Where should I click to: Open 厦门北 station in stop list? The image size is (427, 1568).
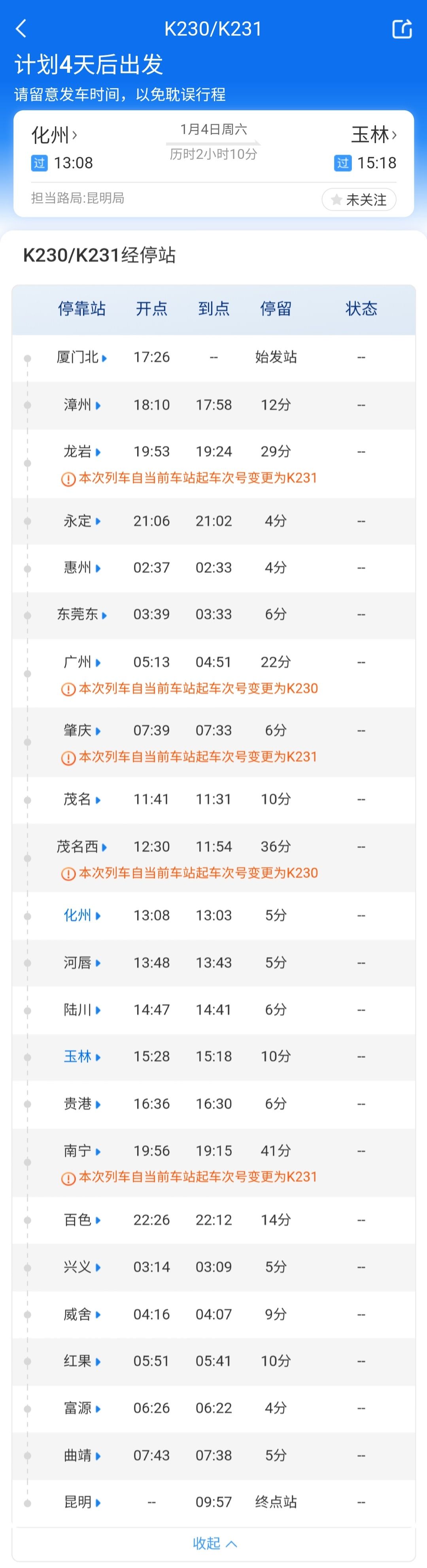[x=81, y=357]
